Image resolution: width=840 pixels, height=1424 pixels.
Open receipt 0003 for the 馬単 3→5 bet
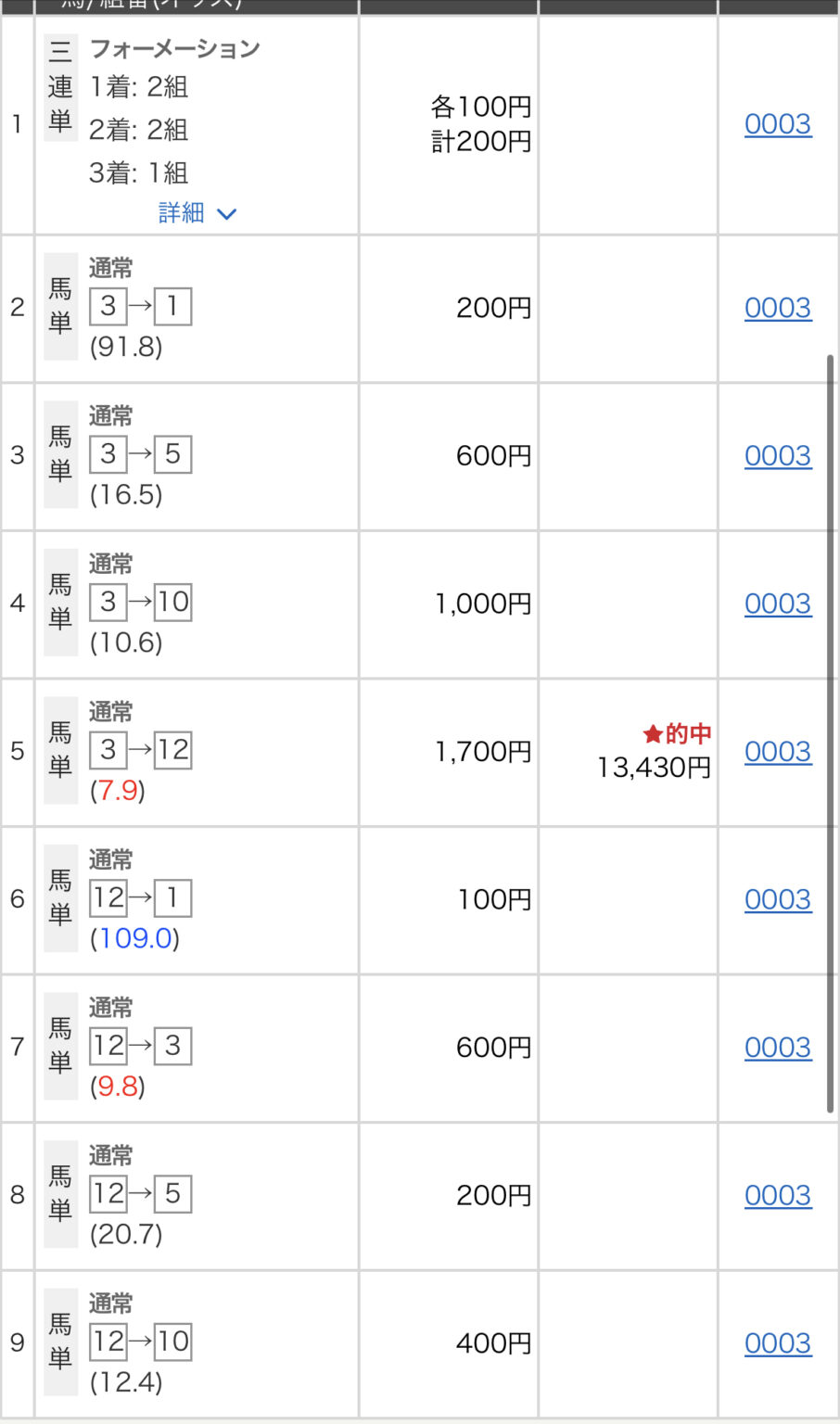click(778, 456)
